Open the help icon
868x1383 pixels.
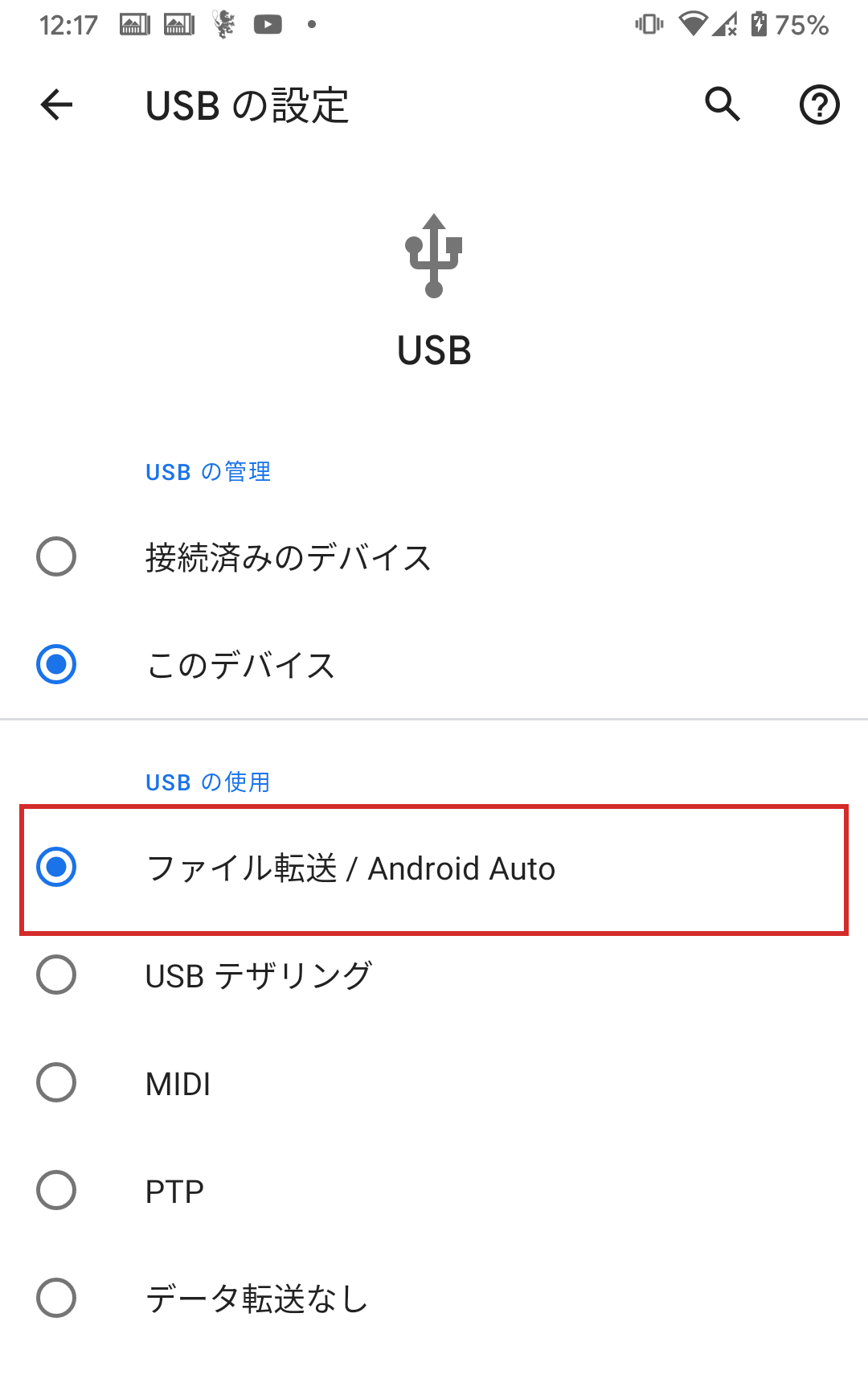(819, 105)
